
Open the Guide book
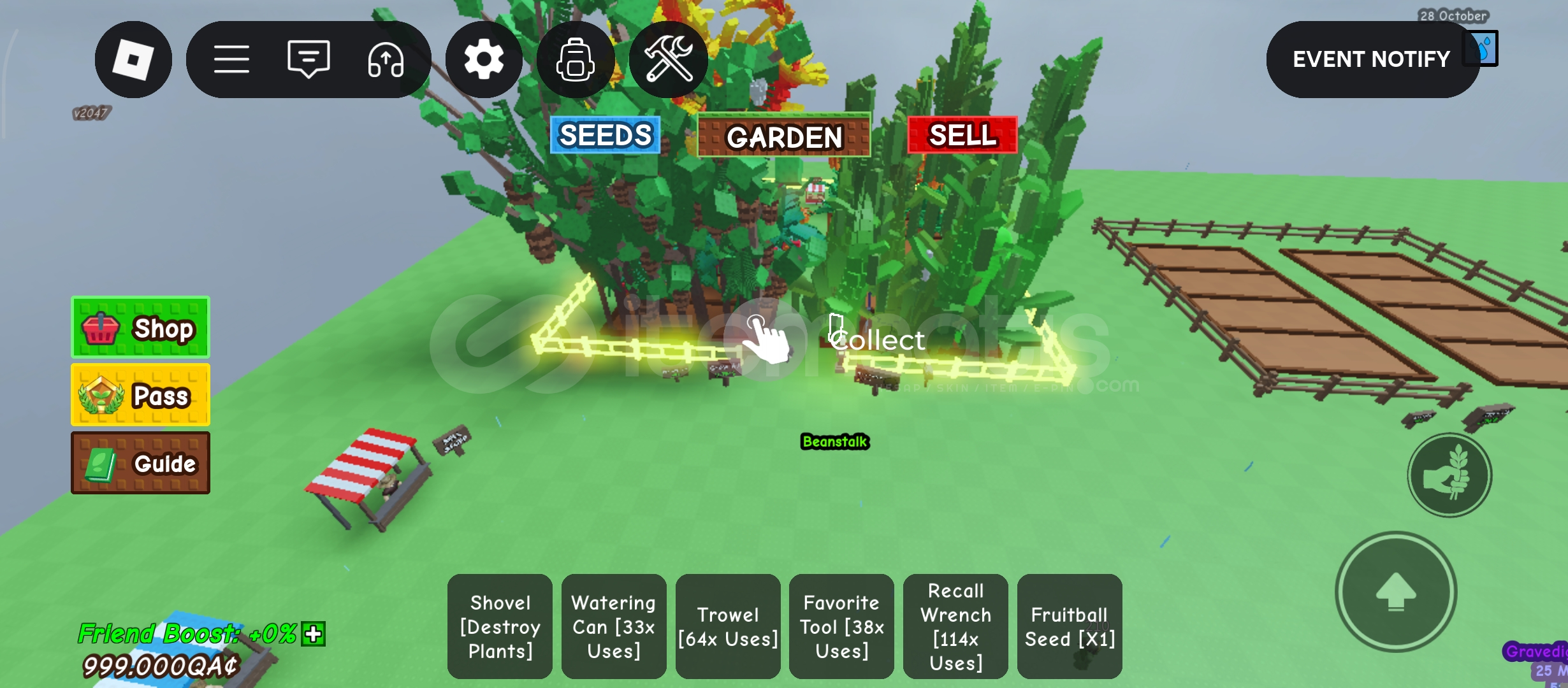(x=140, y=463)
